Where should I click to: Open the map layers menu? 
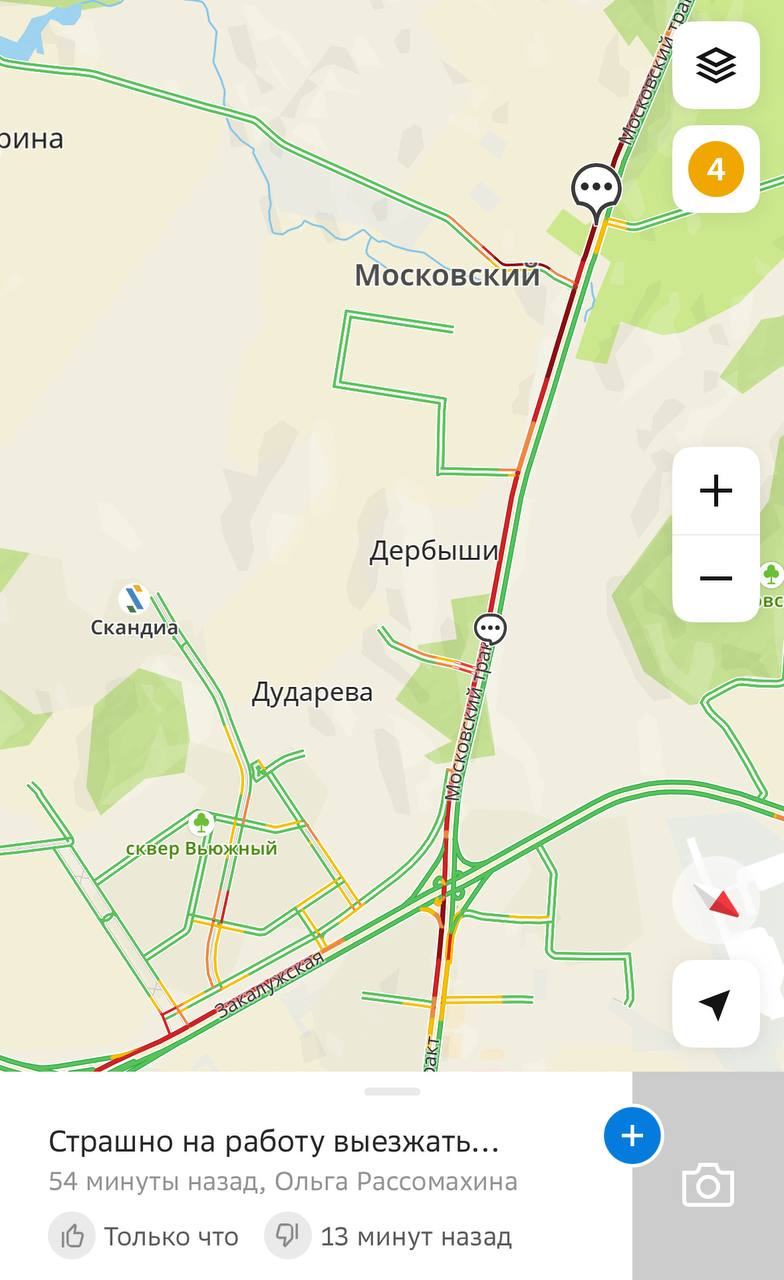pos(716,66)
